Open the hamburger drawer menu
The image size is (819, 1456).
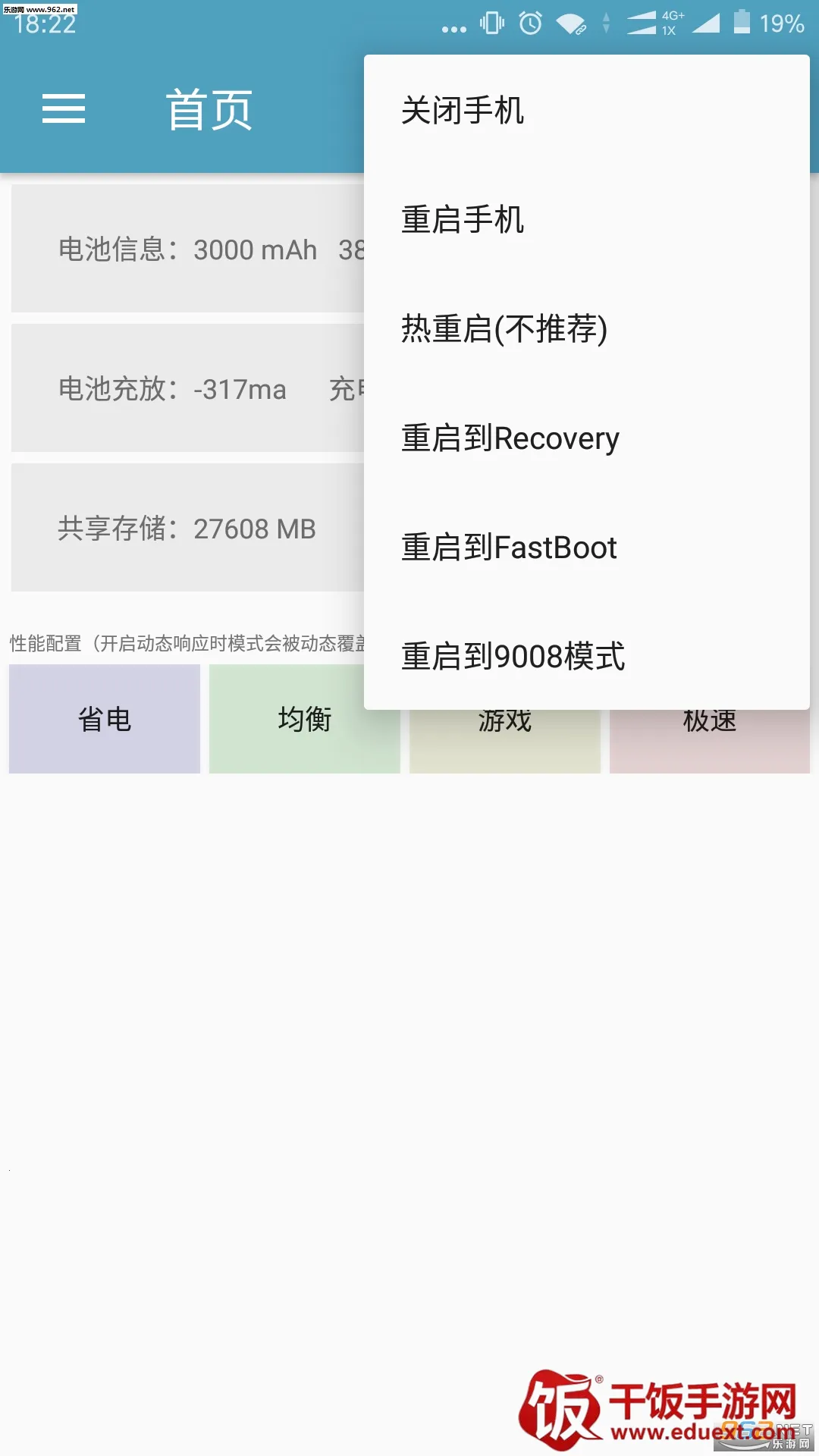[64, 109]
